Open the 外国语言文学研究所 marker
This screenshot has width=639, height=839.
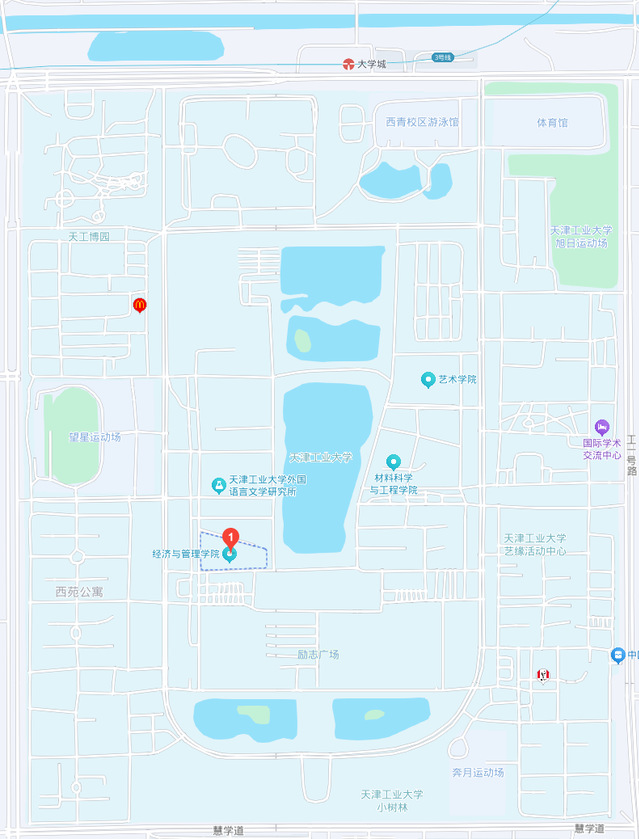(x=218, y=485)
